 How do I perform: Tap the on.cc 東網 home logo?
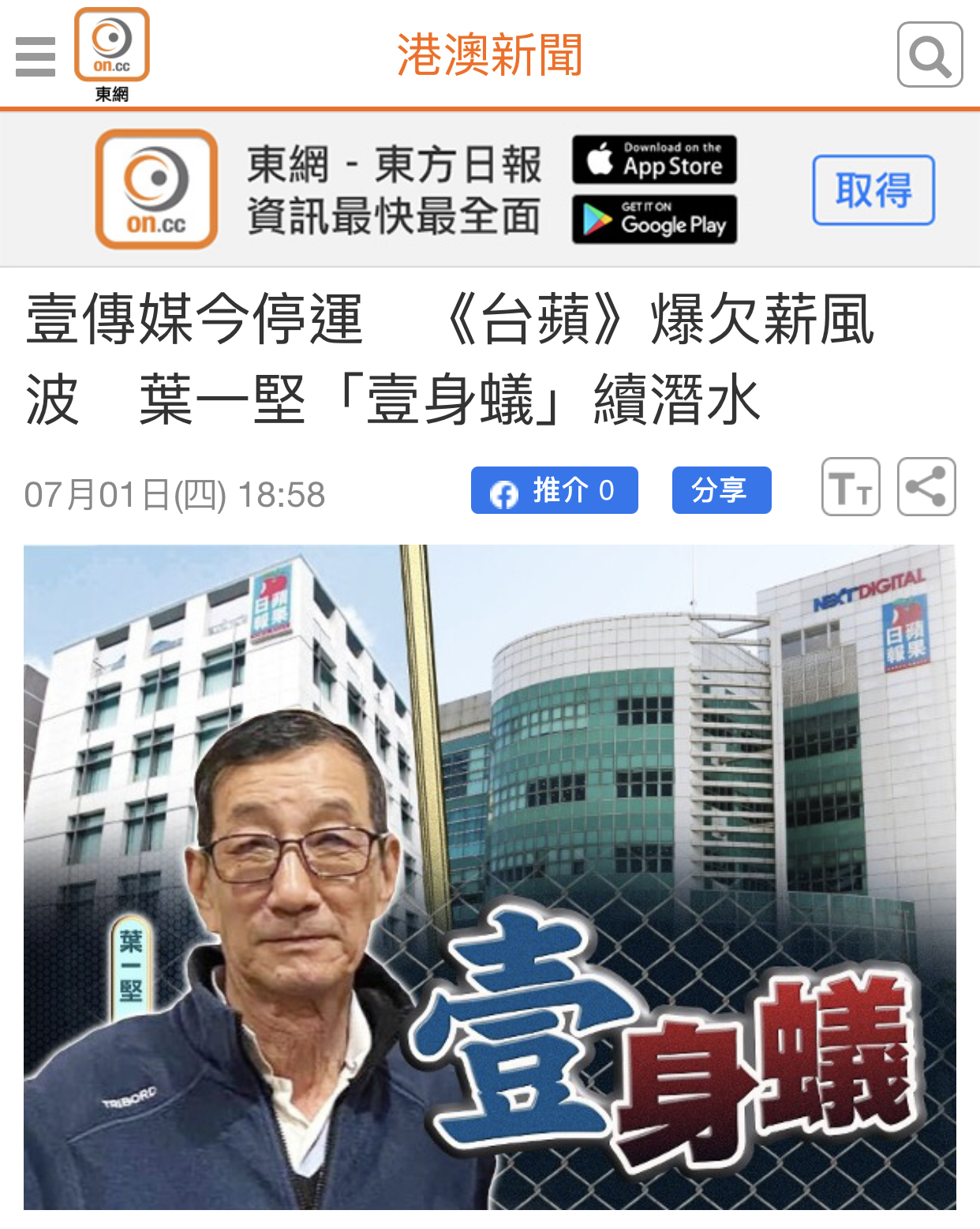point(112,54)
